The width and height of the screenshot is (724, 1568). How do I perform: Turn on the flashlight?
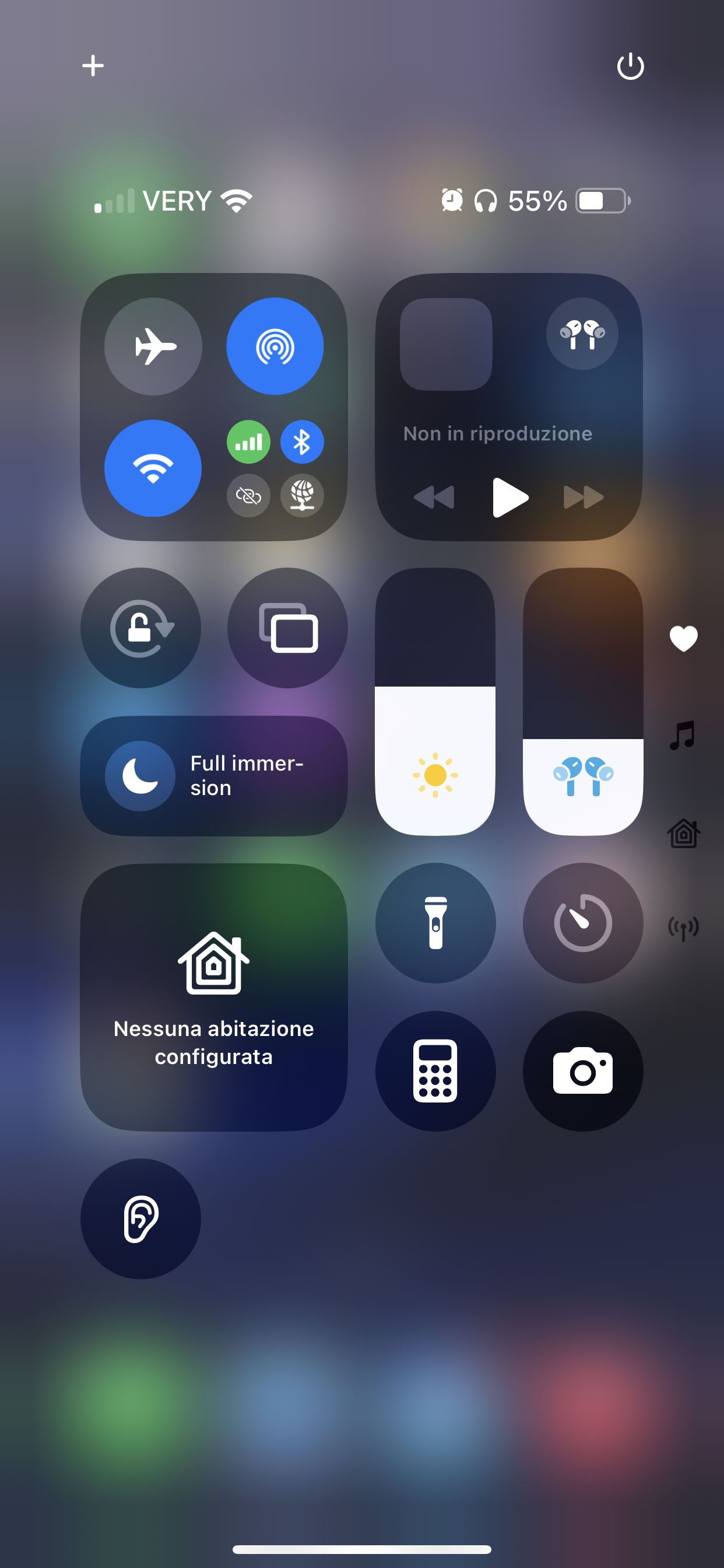435,923
